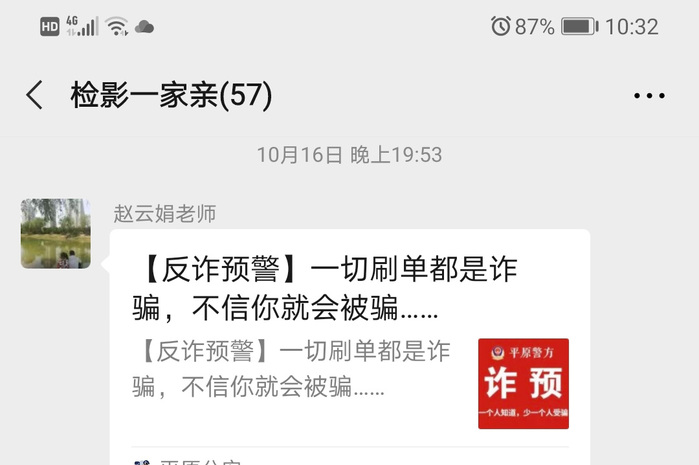Go back from the 检影一家亲 group chat
Image resolution: width=699 pixels, height=465 pixels.
(x=35, y=96)
